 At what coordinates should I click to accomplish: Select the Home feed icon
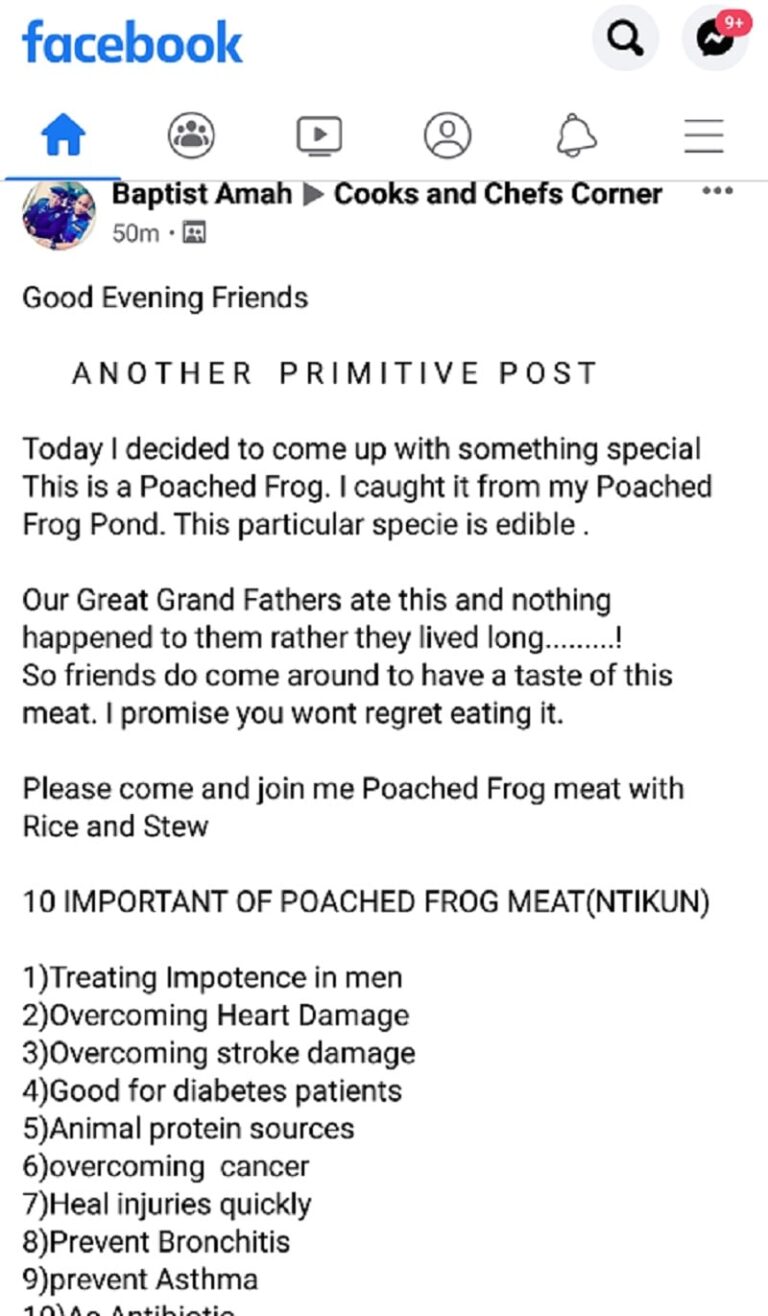click(63, 133)
